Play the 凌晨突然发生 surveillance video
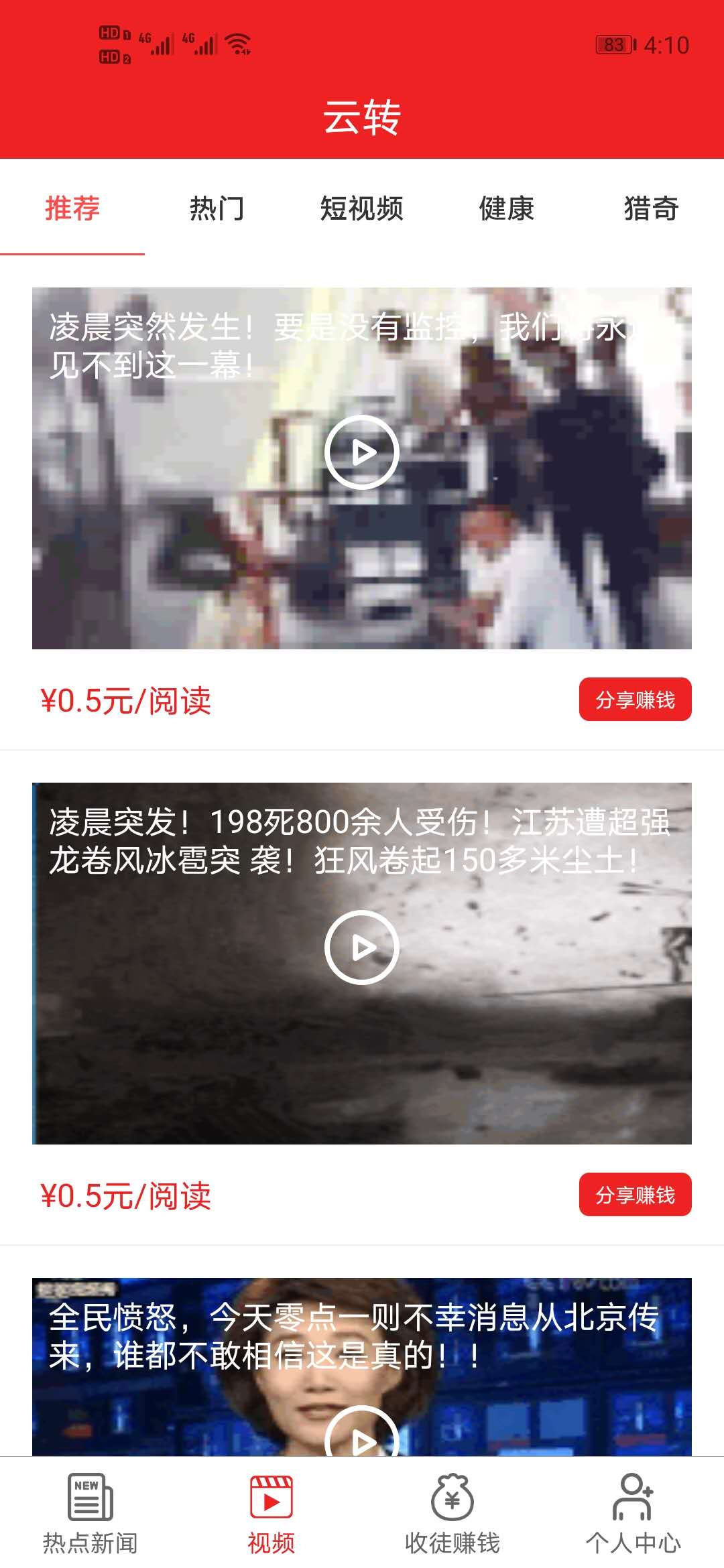This screenshot has height=1568, width=724. click(x=362, y=452)
